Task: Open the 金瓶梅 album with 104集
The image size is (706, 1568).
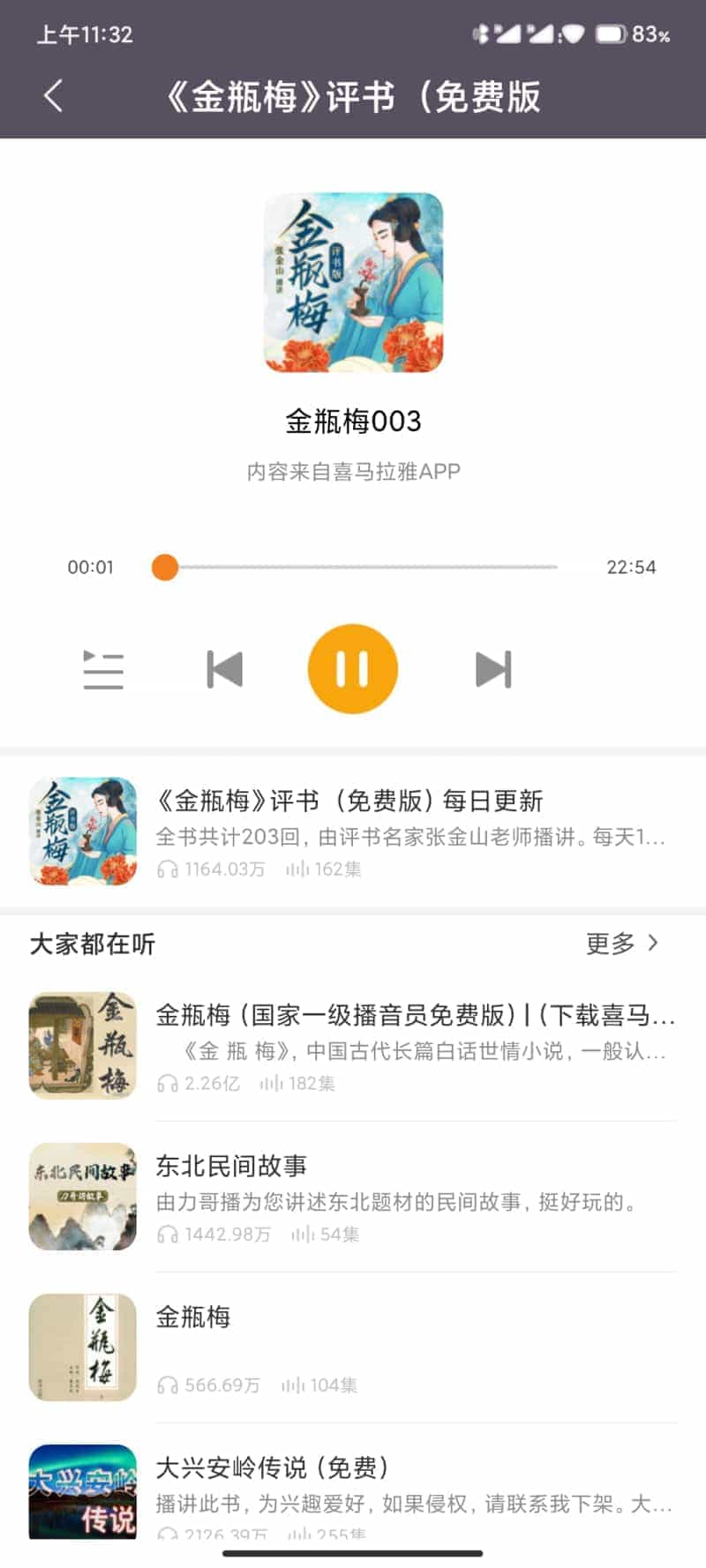Action: click(x=353, y=1347)
